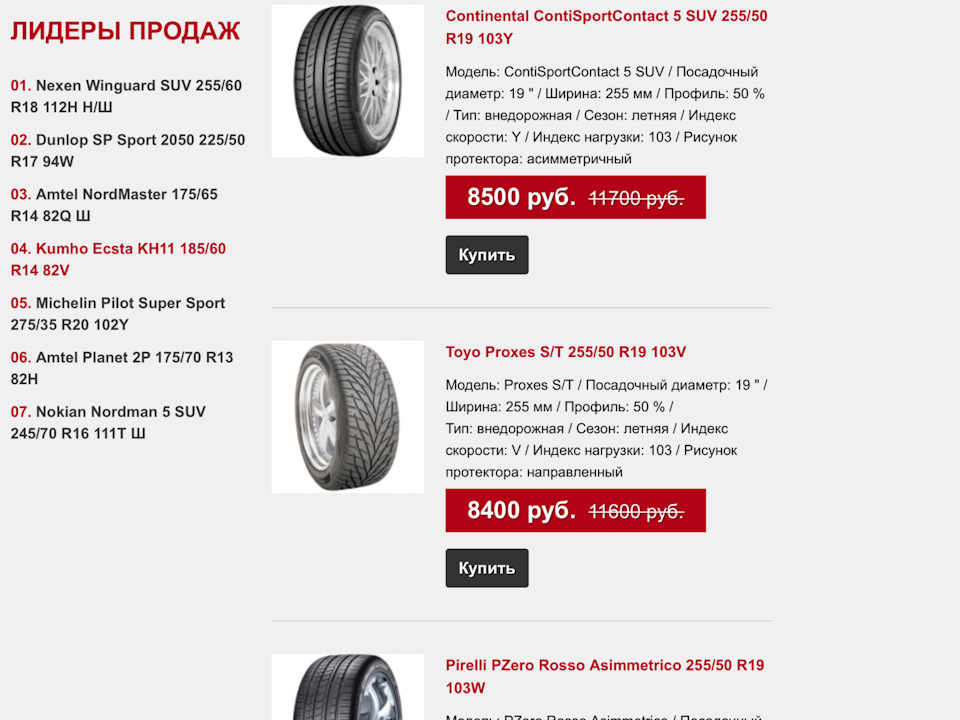
Task: Buy the Continental tire for 8500 руб.
Action: [x=486, y=255]
